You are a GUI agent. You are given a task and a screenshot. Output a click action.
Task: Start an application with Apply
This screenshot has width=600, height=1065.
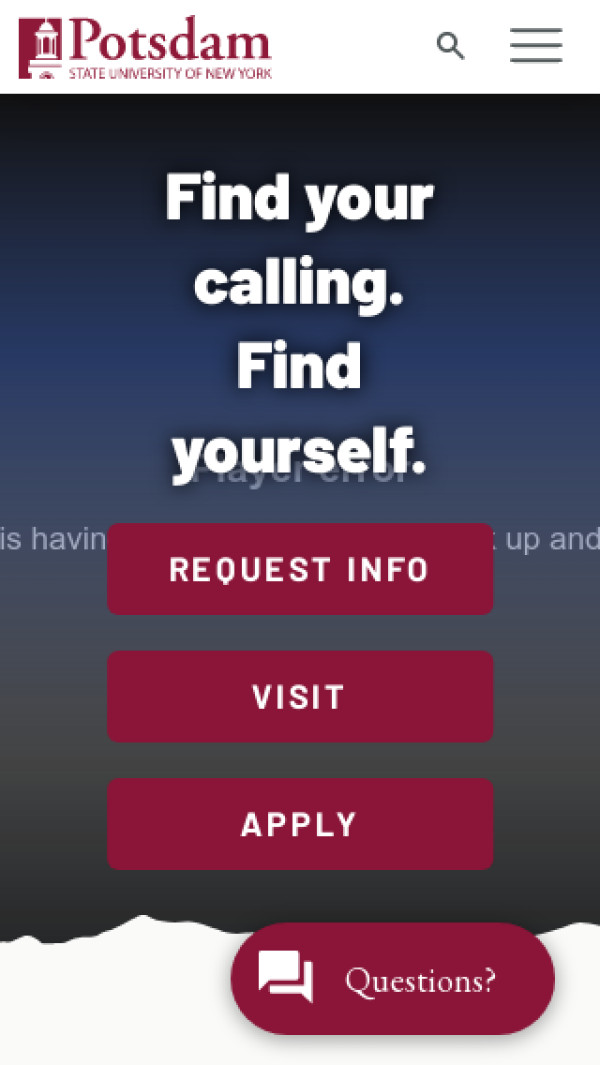[x=300, y=824]
